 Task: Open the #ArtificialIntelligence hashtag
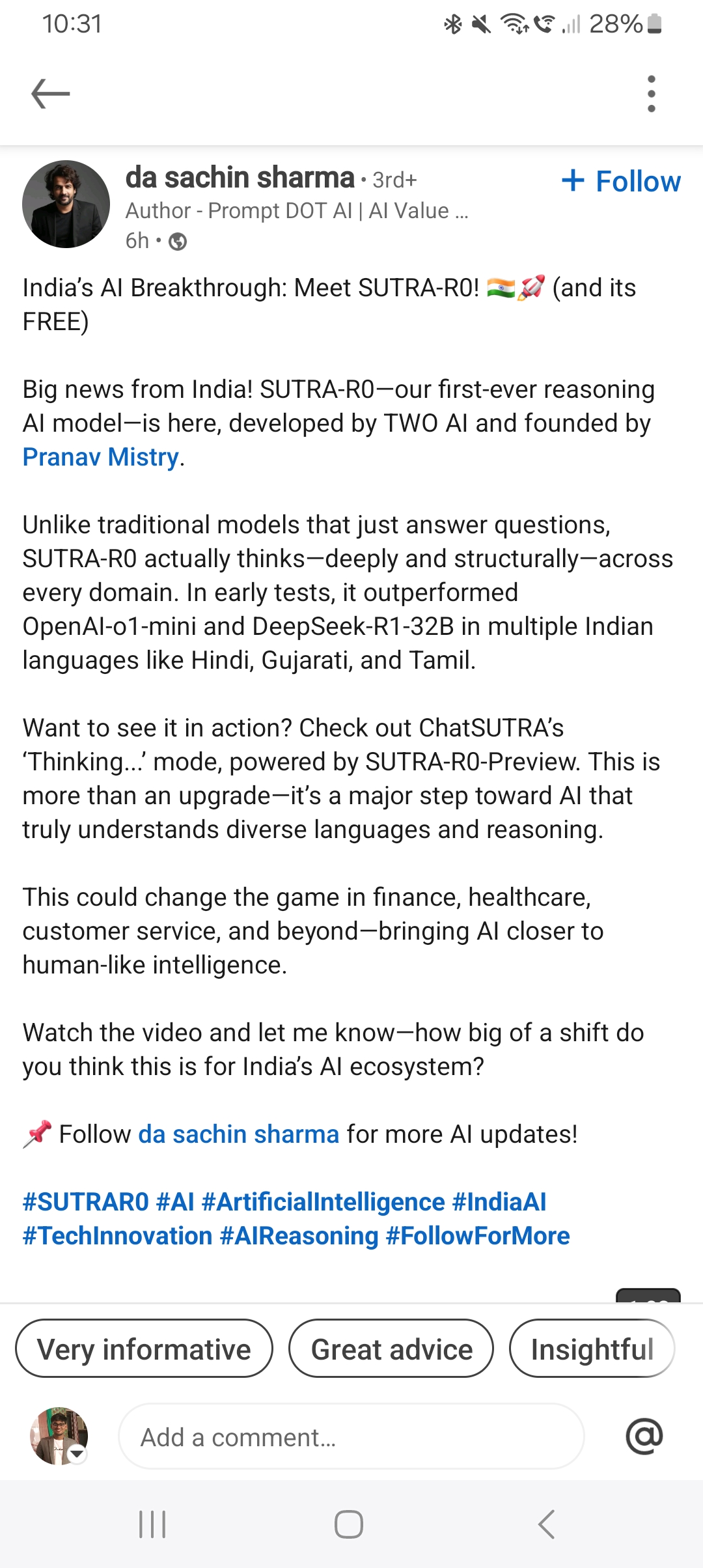pos(324,1202)
